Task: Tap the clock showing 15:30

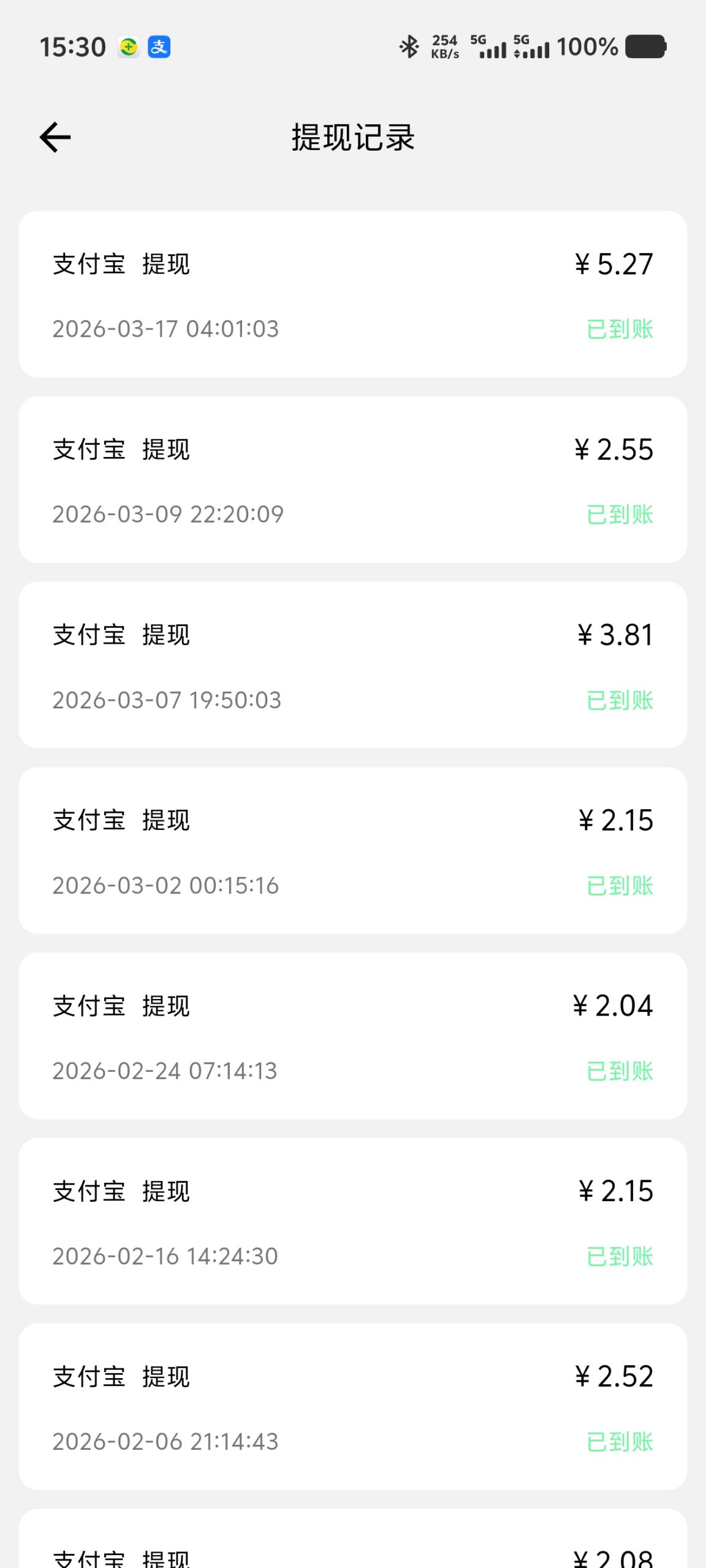Action: coord(73,46)
